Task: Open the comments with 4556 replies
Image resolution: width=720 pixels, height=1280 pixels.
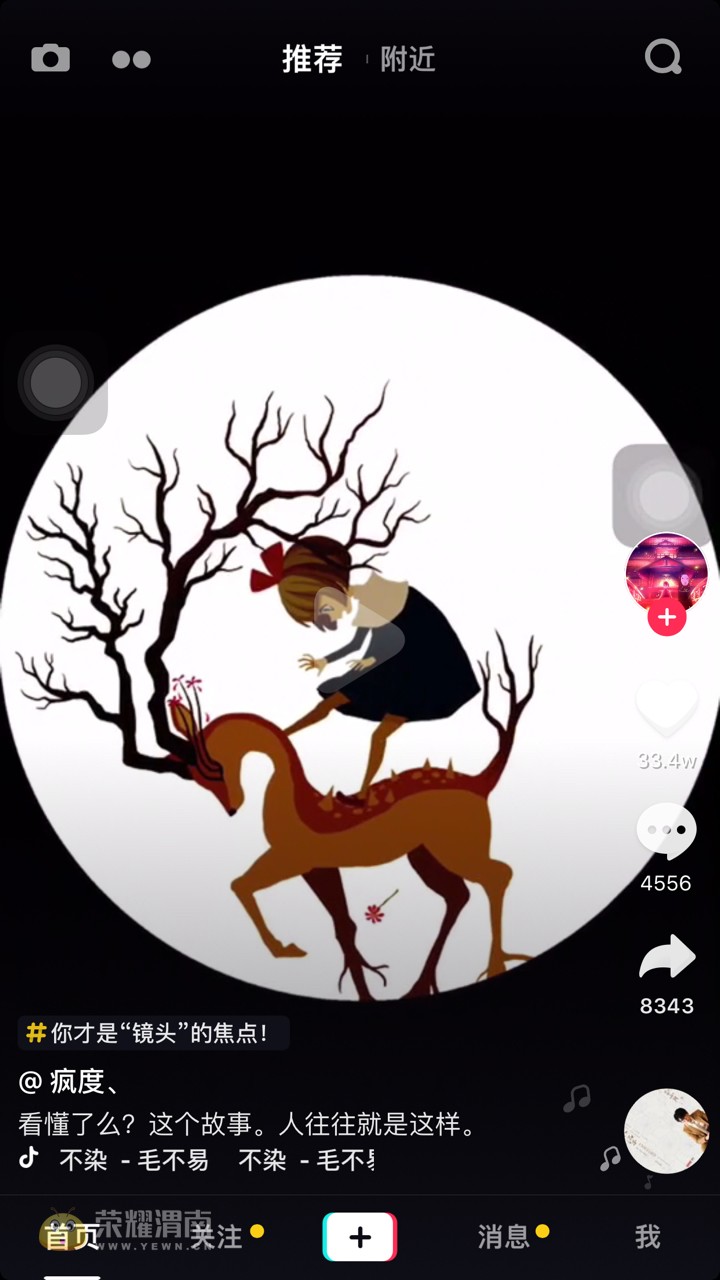Action: 666,830
